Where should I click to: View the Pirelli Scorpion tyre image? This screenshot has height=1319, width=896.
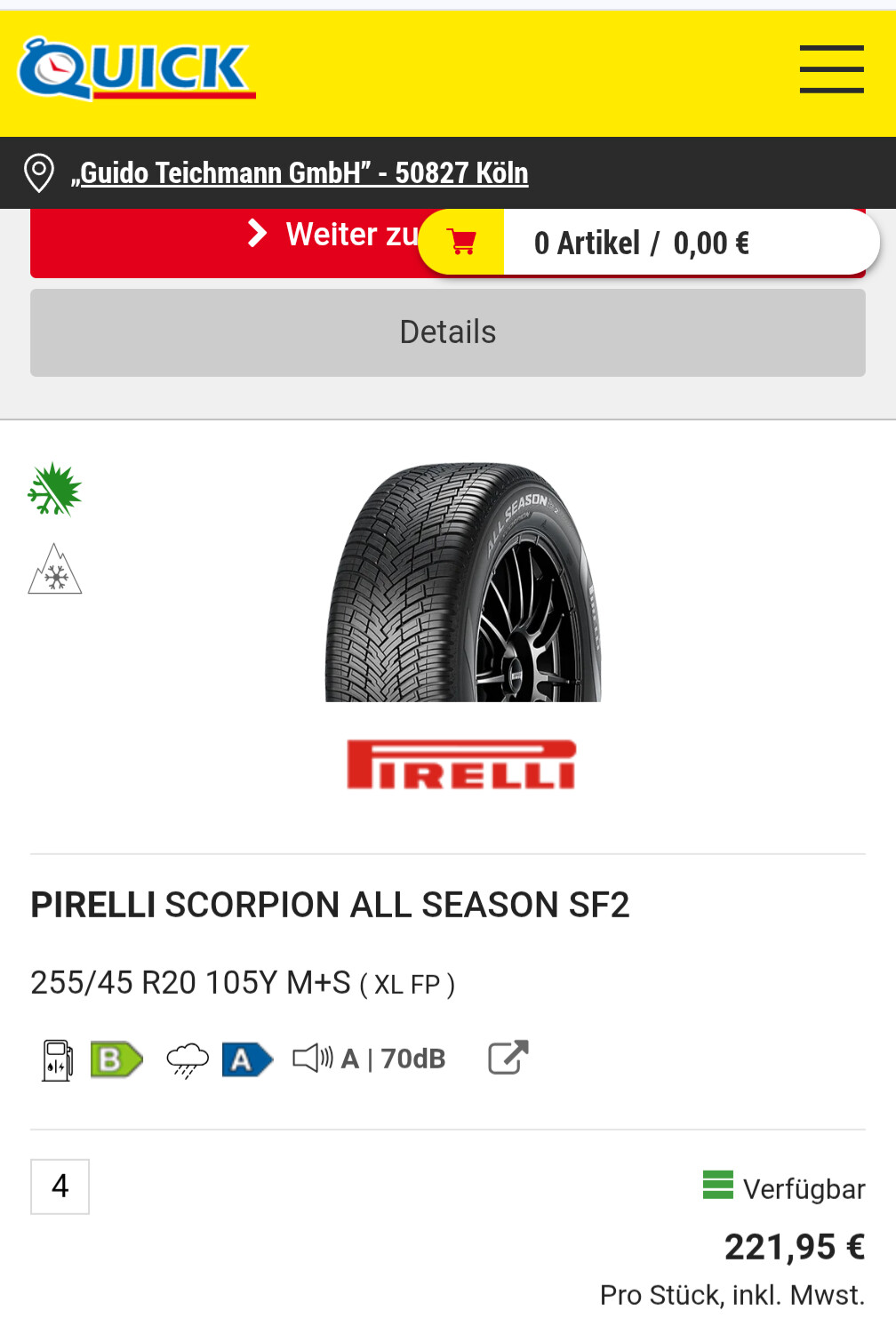(462, 582)
